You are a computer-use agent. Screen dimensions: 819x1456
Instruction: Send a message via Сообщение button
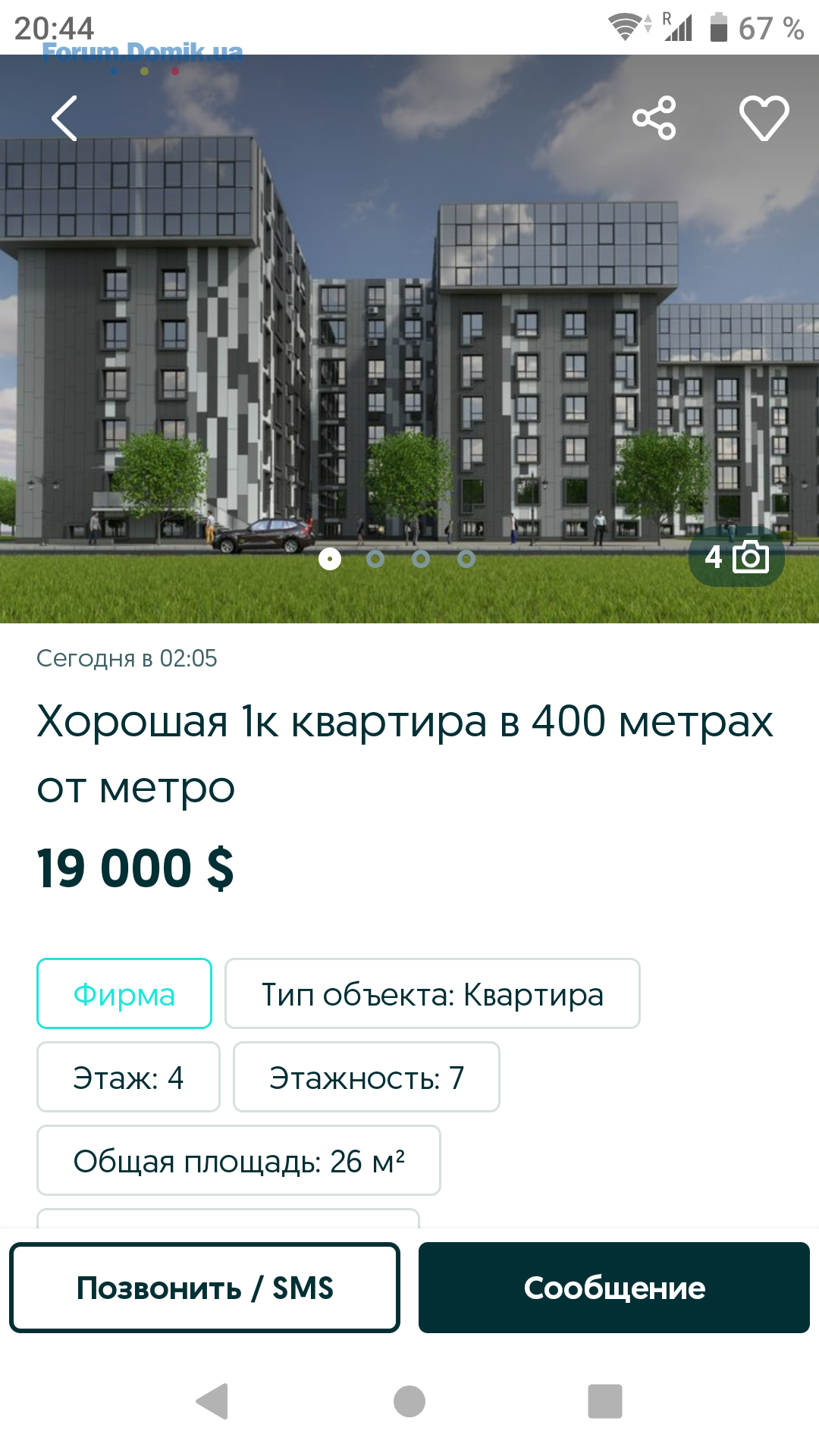point(614,1288)
